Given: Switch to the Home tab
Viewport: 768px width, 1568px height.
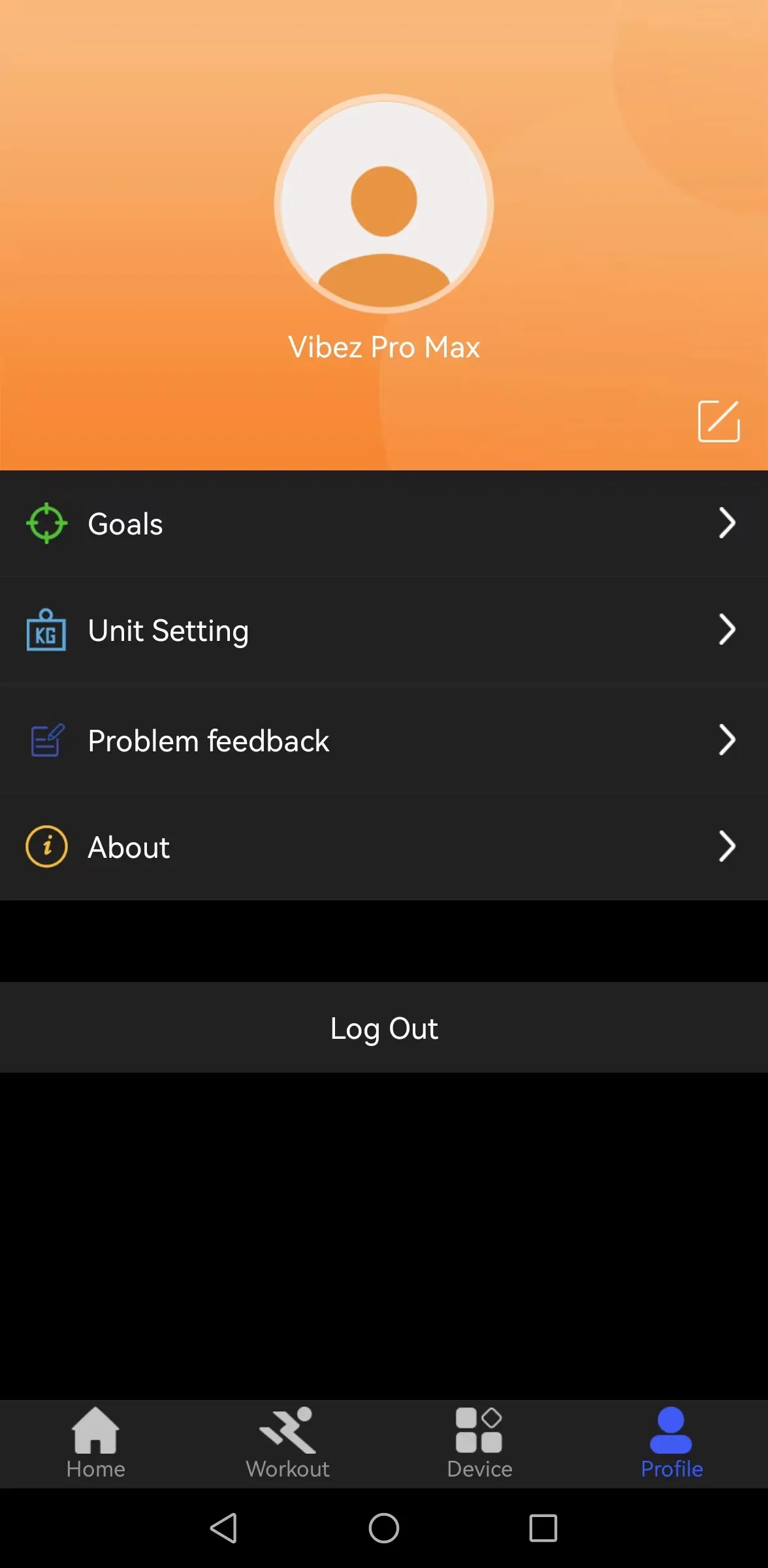Looking at the screenshot, I should [x=95, y=1444].
